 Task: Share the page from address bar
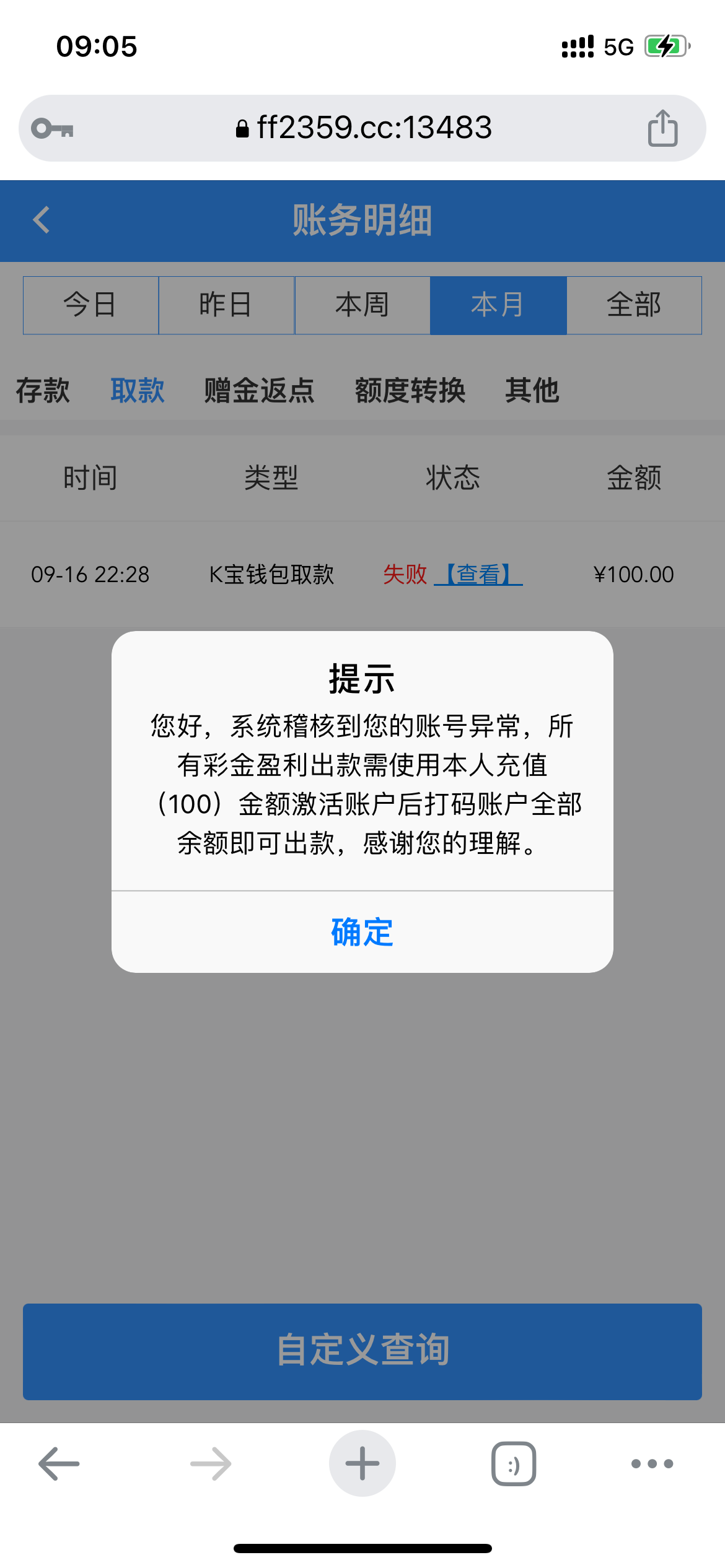(x=662, y=128)
